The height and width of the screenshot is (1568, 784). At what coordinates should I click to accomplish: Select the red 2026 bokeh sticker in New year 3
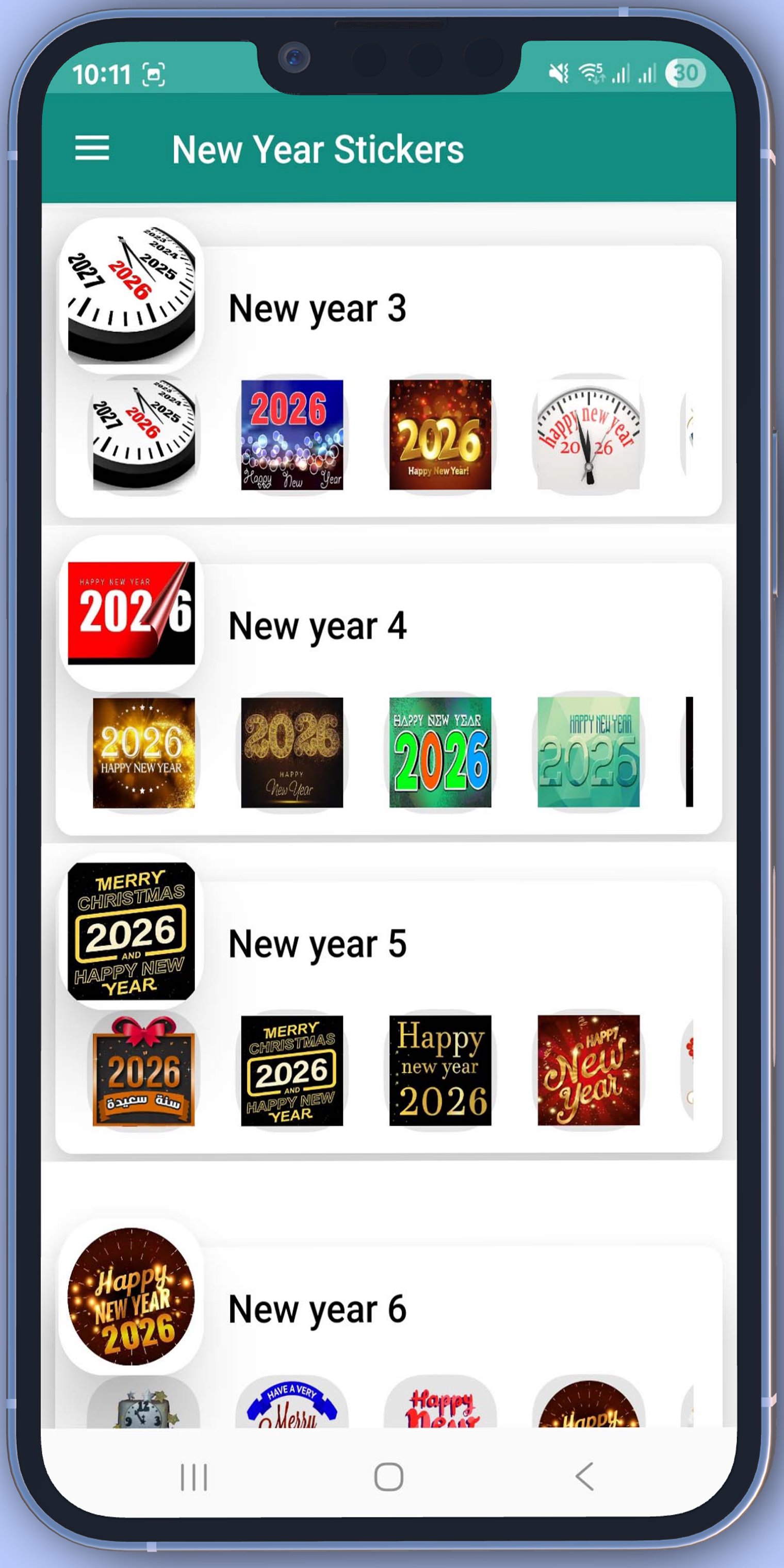tap(291, 435)
